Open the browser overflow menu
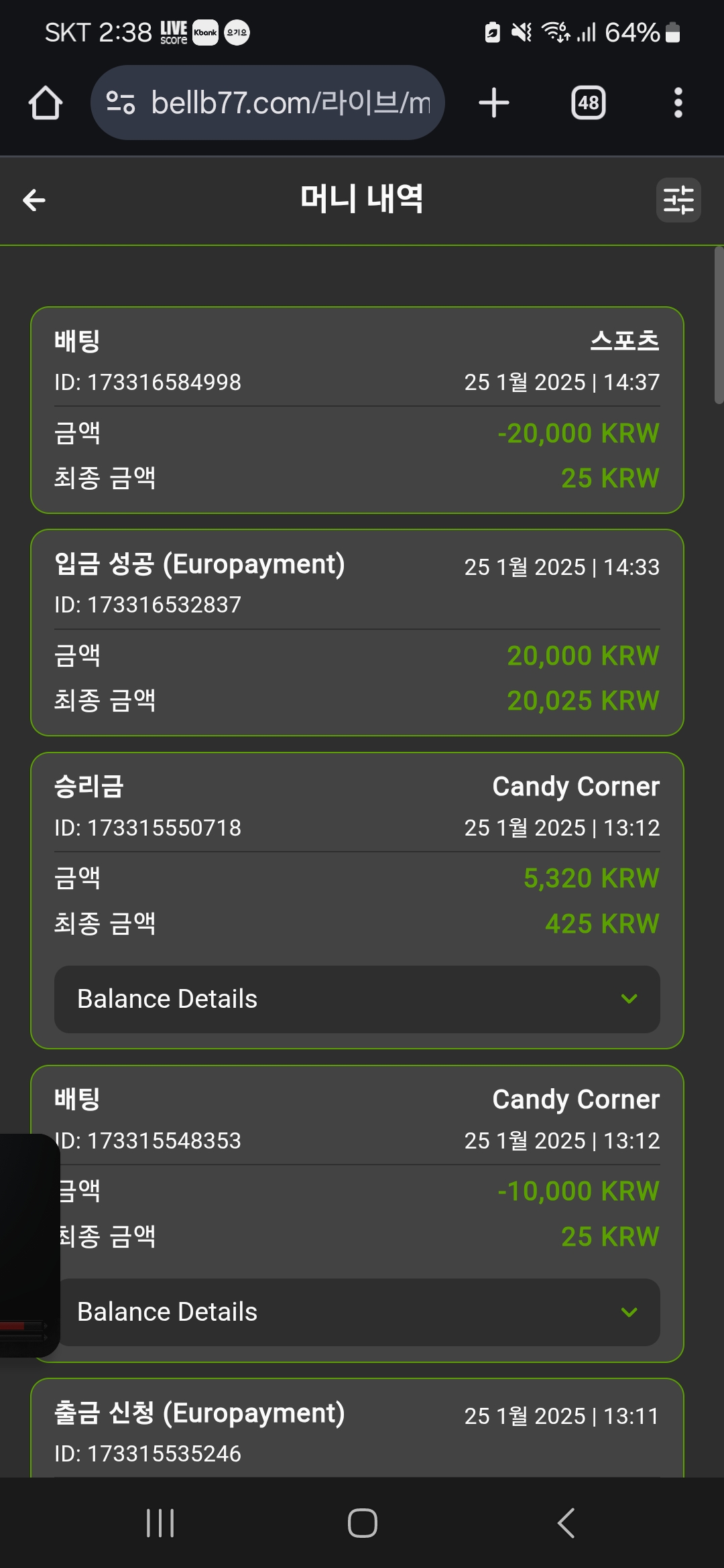The image size is (724, 1568). click(x=678, y=103)
